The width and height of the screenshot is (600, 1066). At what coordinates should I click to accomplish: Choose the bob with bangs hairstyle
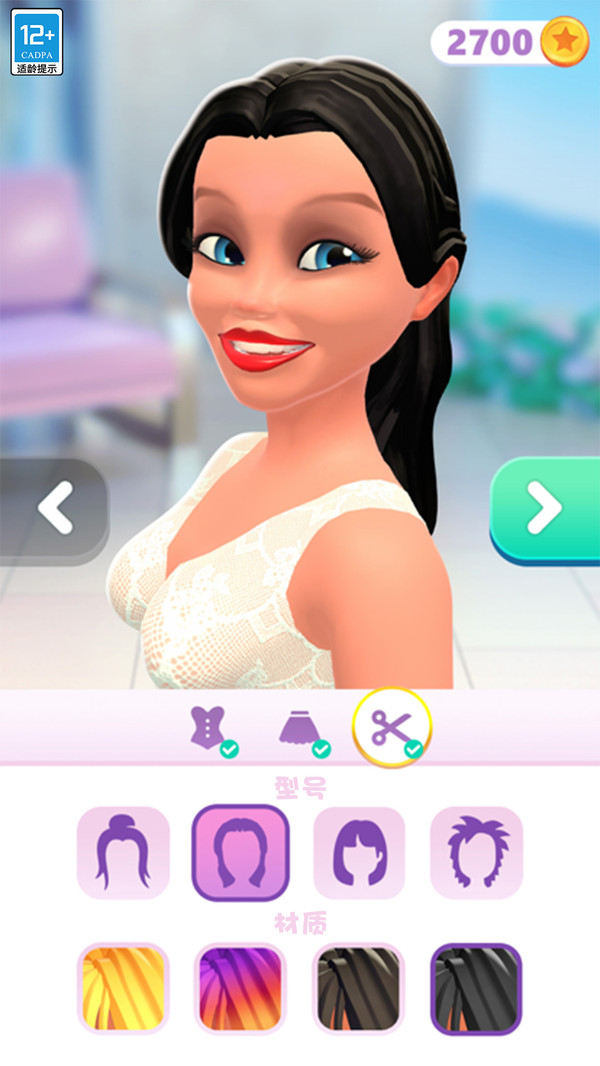click(359, 853)
